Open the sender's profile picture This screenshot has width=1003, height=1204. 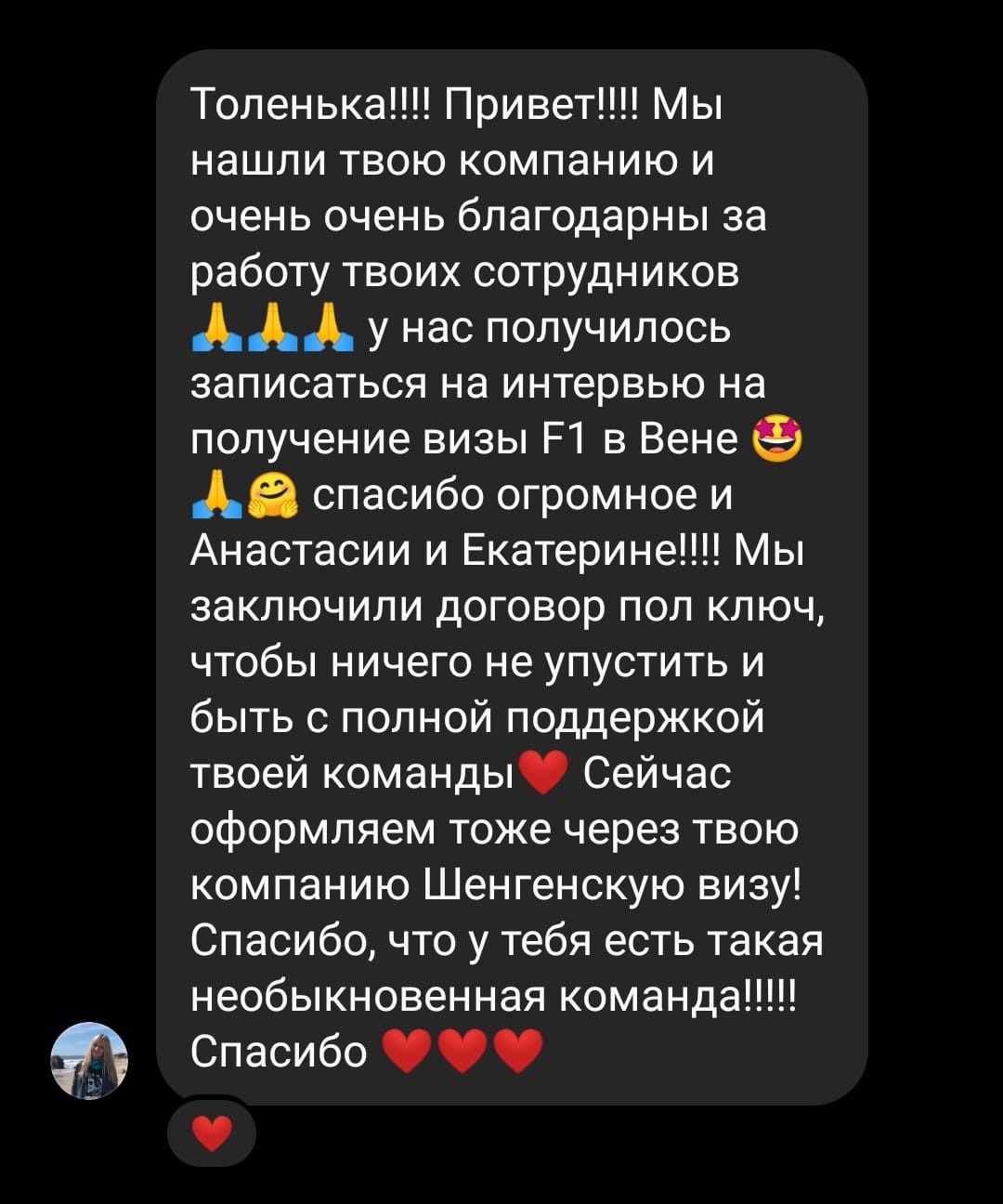click(89, 1061)
